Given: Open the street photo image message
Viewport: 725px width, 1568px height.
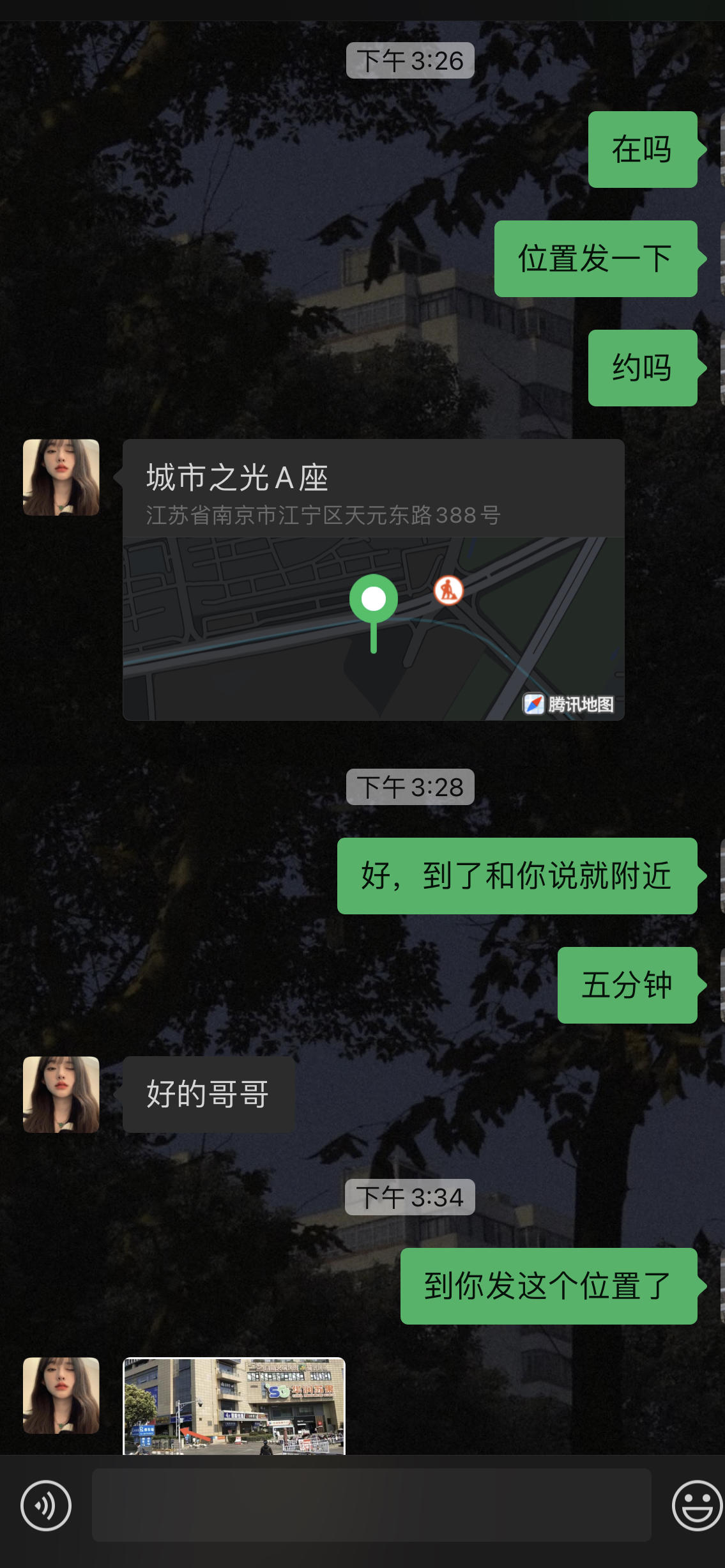Looking at the screenshot, I should coord(234,1405).
